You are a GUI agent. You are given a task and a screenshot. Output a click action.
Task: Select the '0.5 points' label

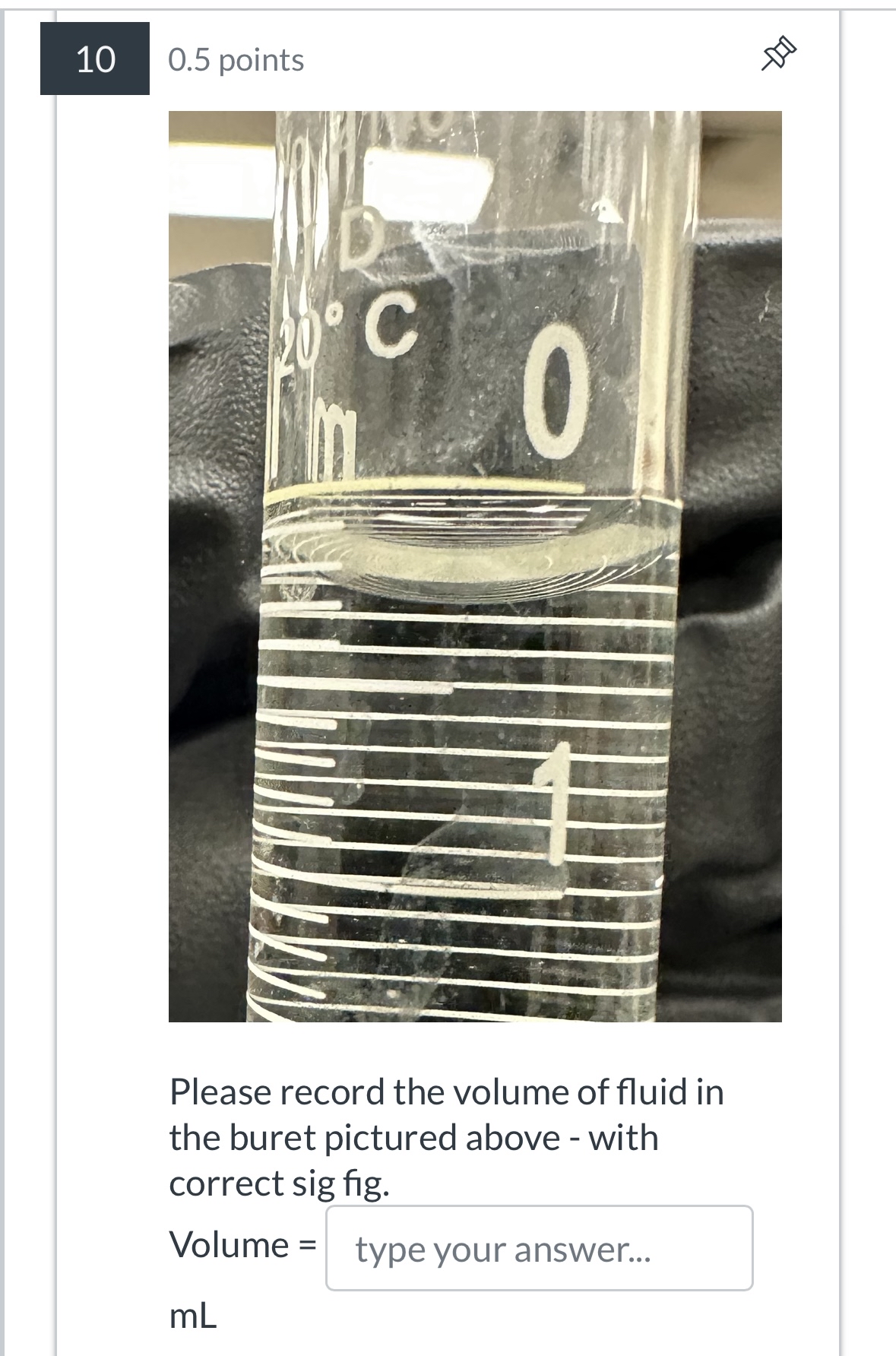[236, 61]
